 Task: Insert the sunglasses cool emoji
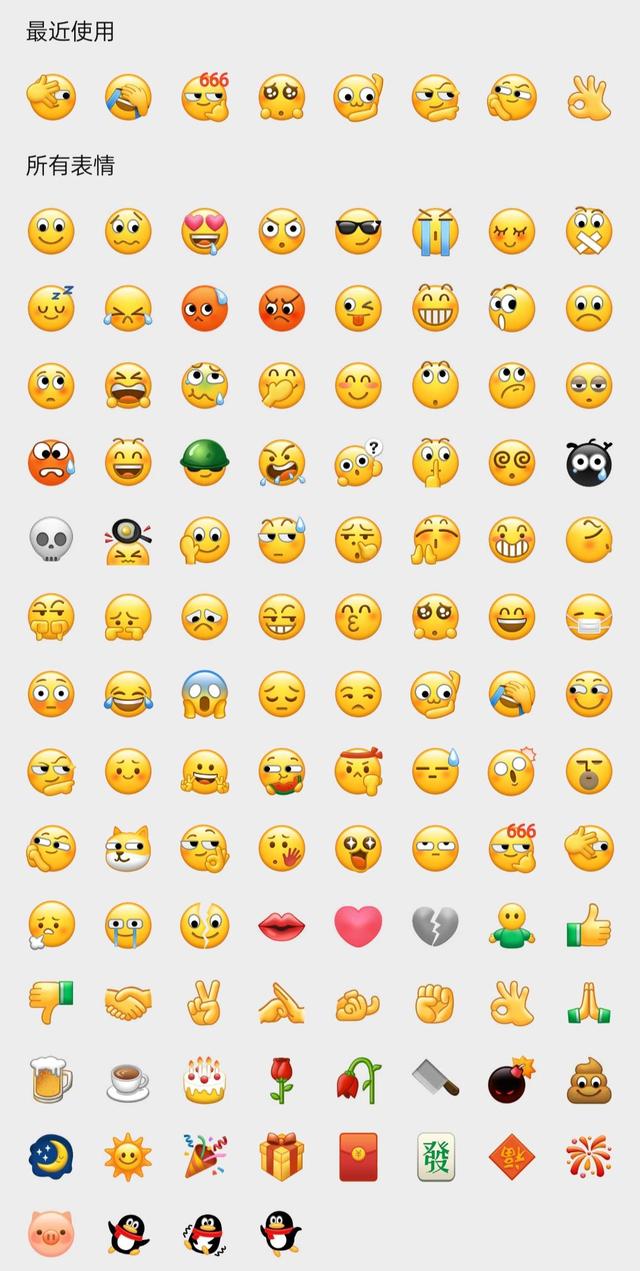pos(358,231)
